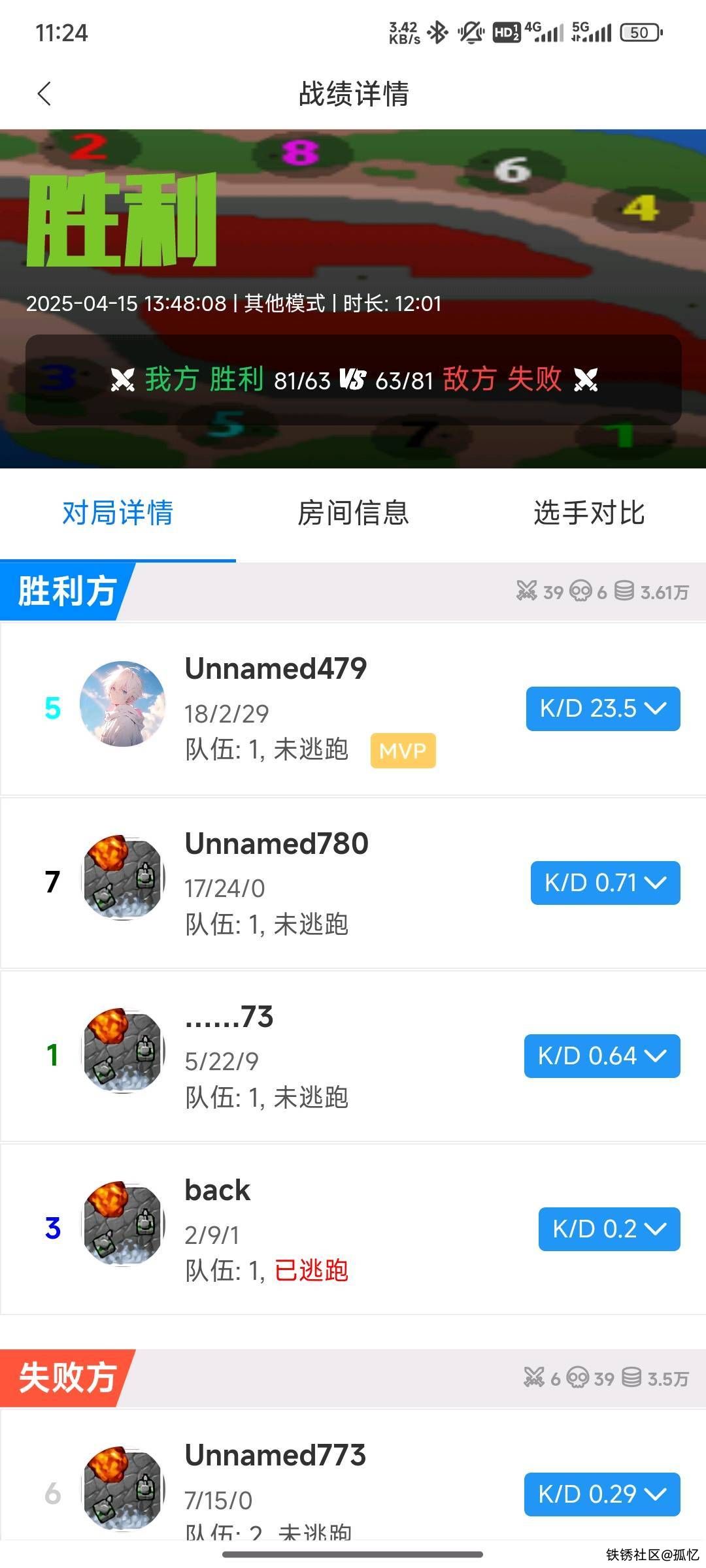Open the 选手对比 tab
This screenshot has width=706, height=1568.
point(589,514)
